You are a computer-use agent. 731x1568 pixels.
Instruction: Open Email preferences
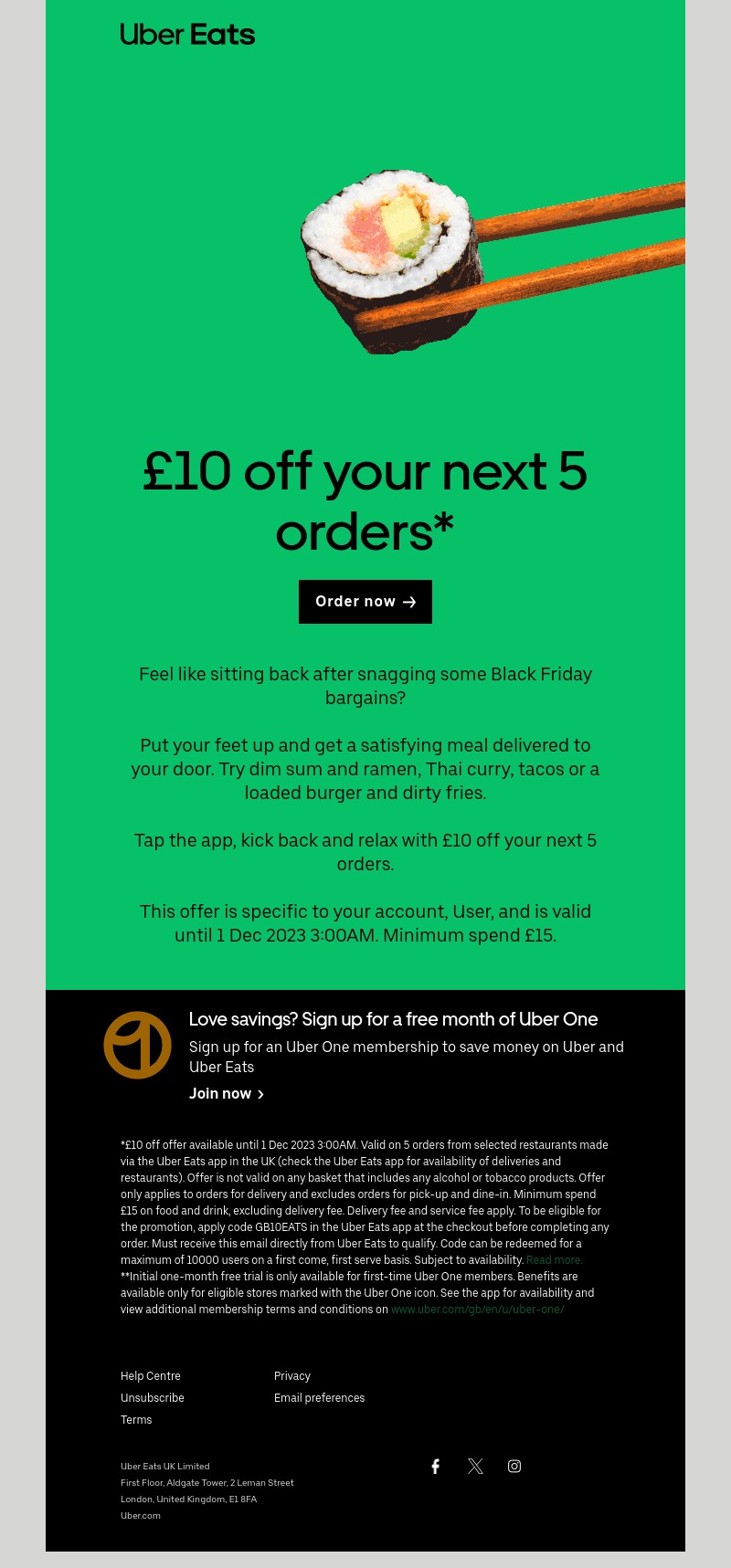pos(319,1398)
